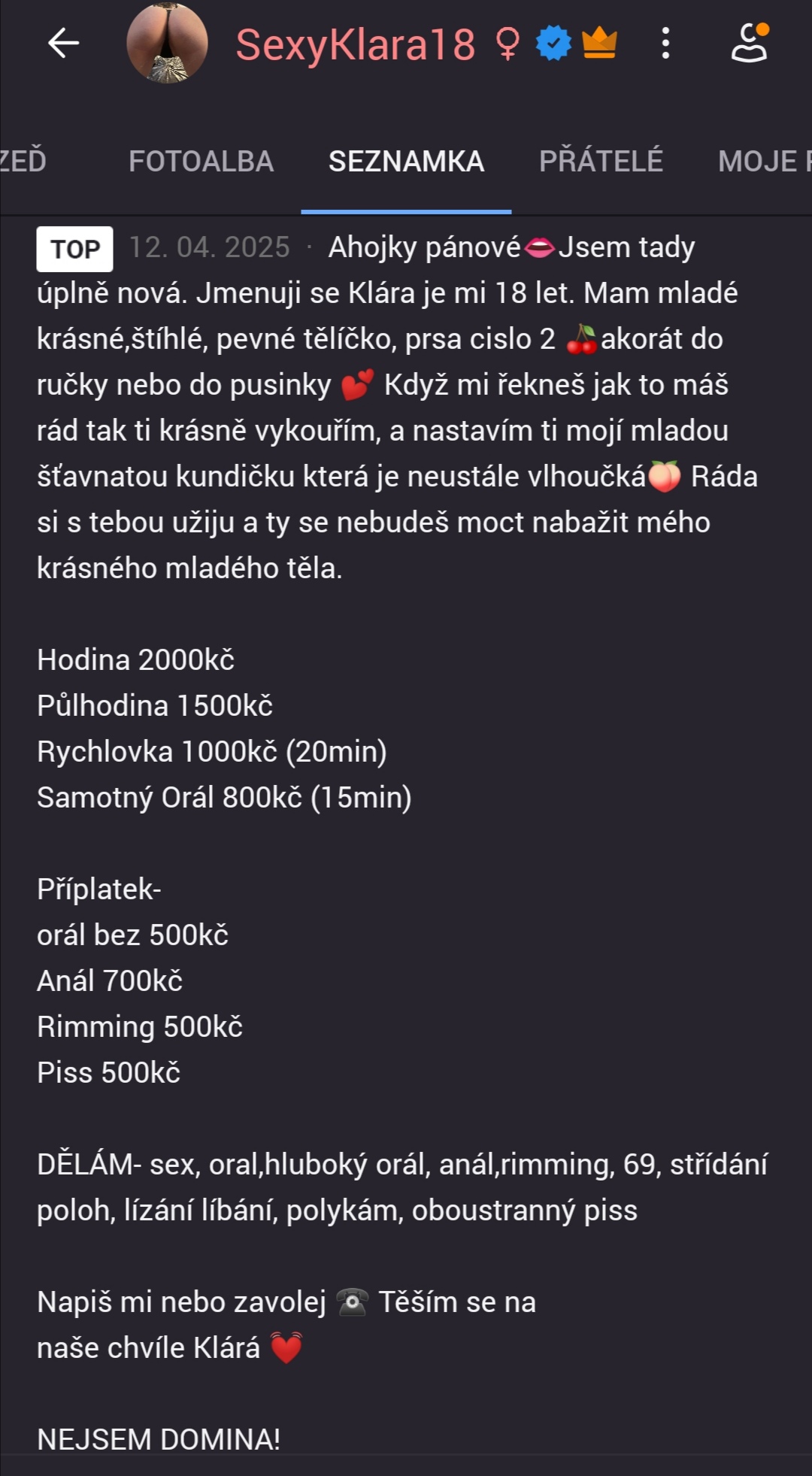Open the three-dot overflow menu
Viewport: 812px width, 1476px height.
665,44
